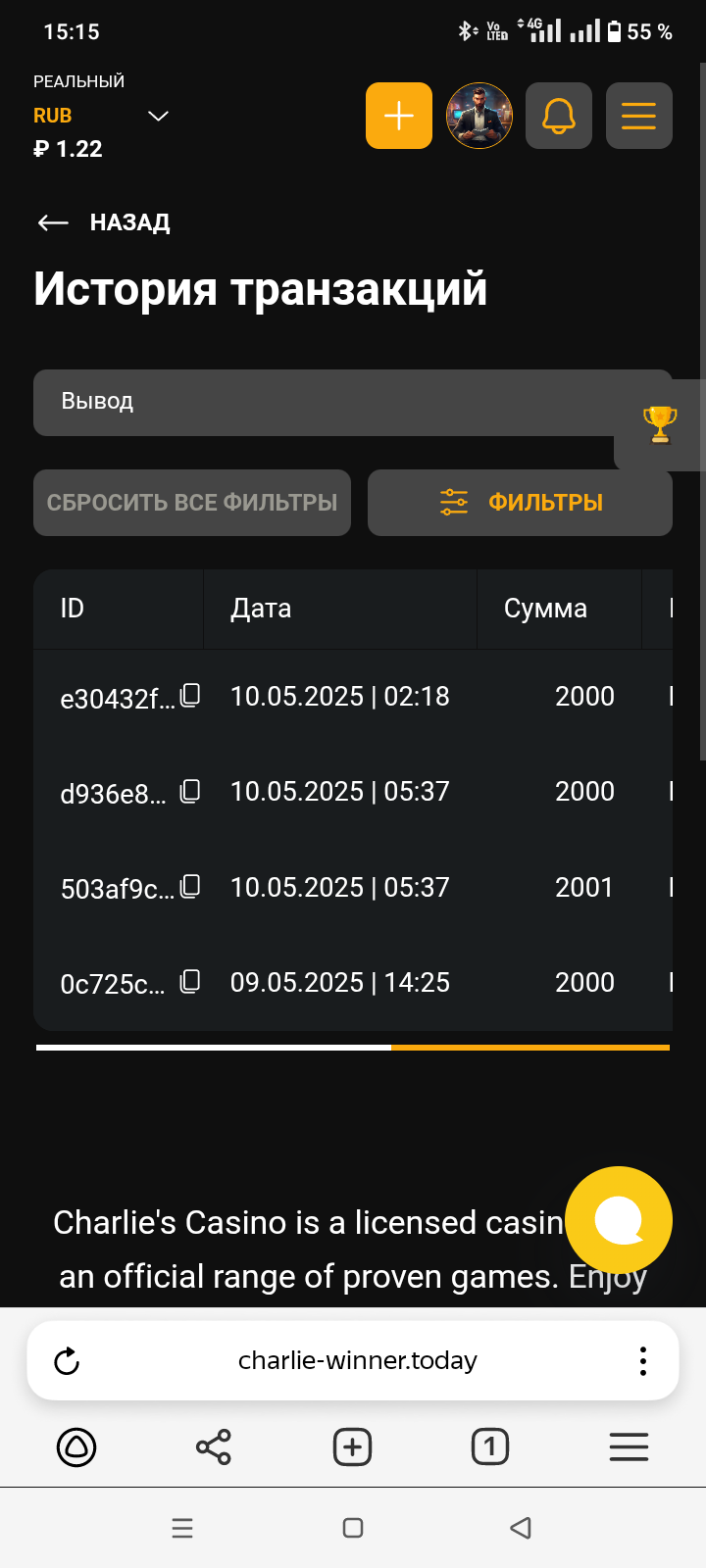The image size is (706, 1568).
Task: Copy the ID of transaction e30432f
Action: [x=191, y=695]
